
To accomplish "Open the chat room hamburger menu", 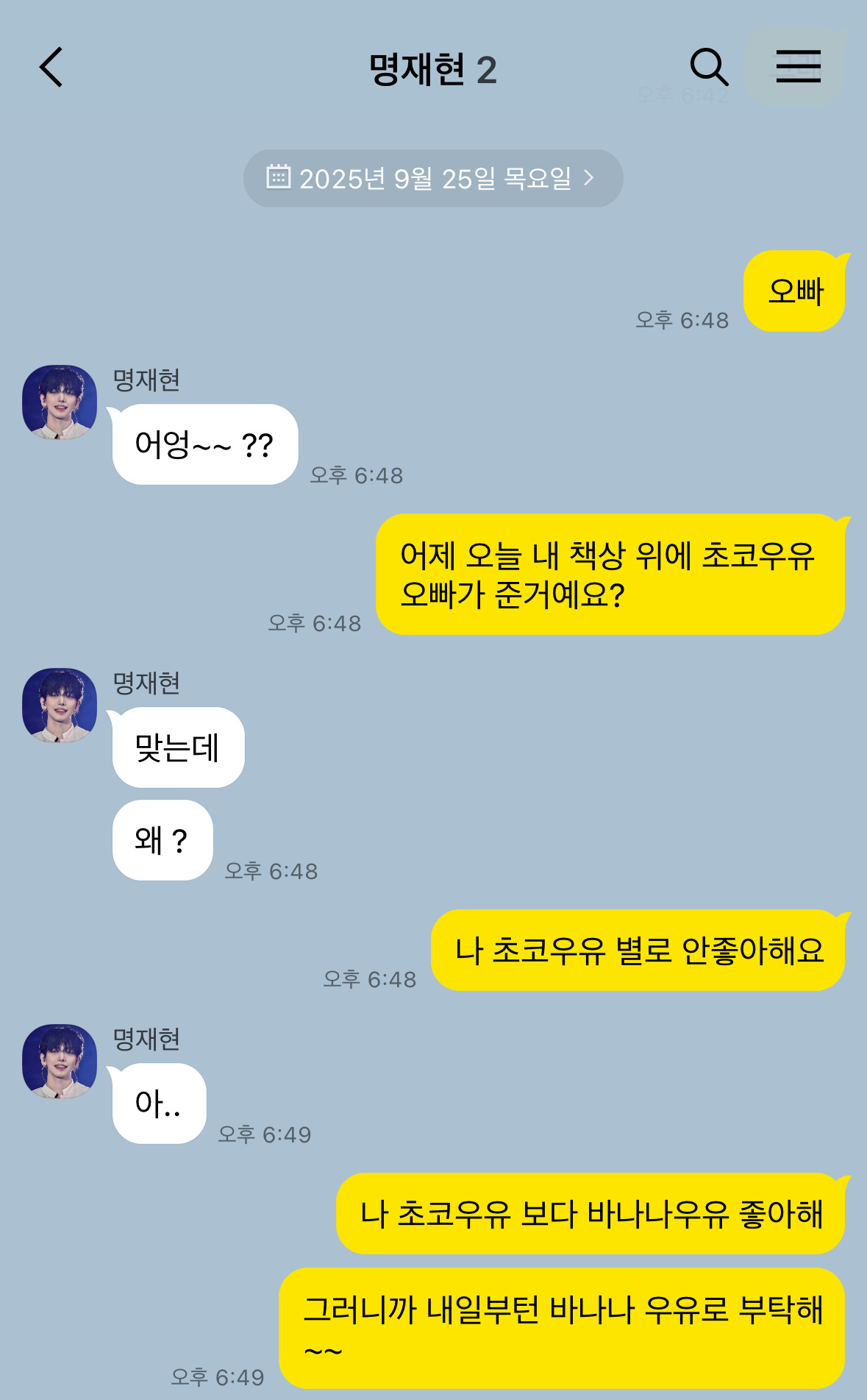I will click(x=798, y=67).
